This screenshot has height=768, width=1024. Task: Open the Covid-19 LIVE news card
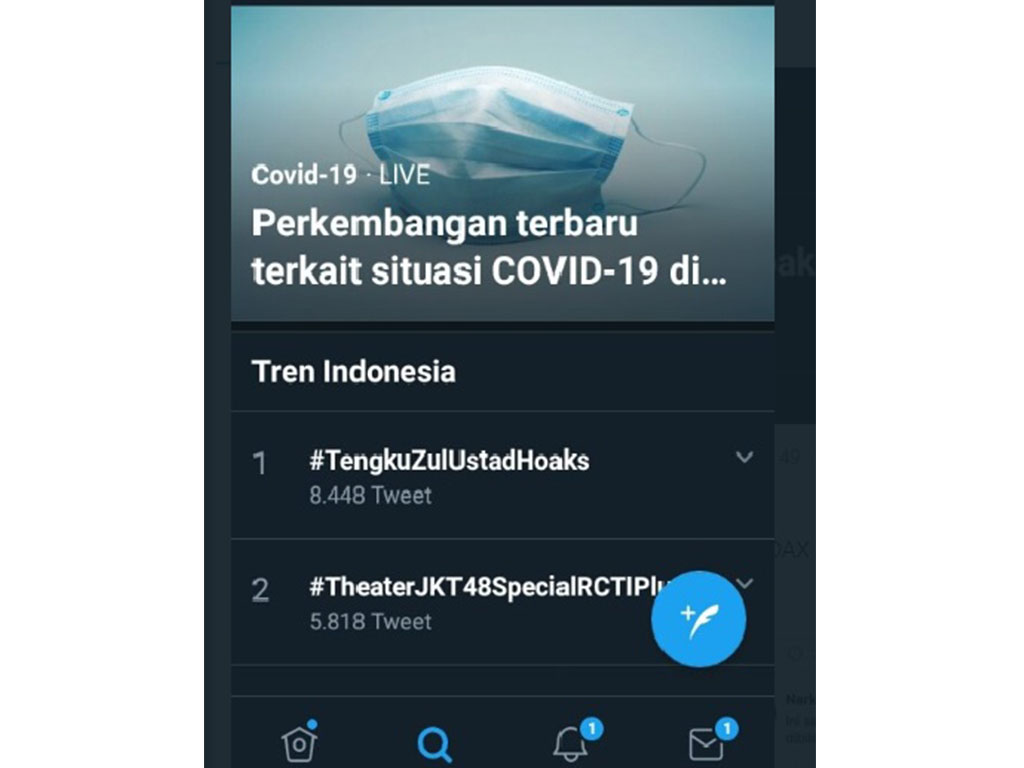click(502, 165)
